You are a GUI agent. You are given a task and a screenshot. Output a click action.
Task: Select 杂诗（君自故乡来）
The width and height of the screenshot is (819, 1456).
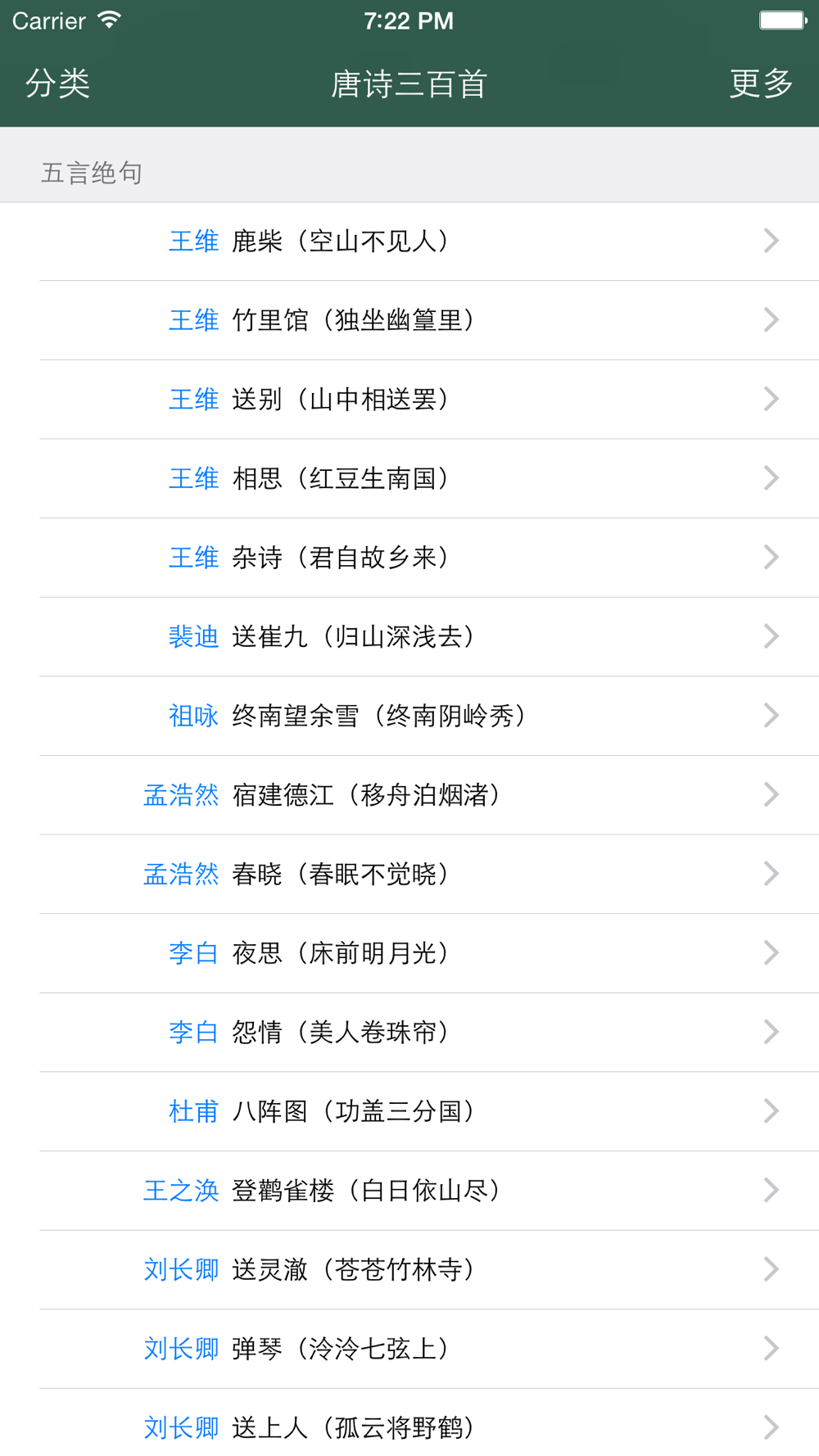coord(409,558)
